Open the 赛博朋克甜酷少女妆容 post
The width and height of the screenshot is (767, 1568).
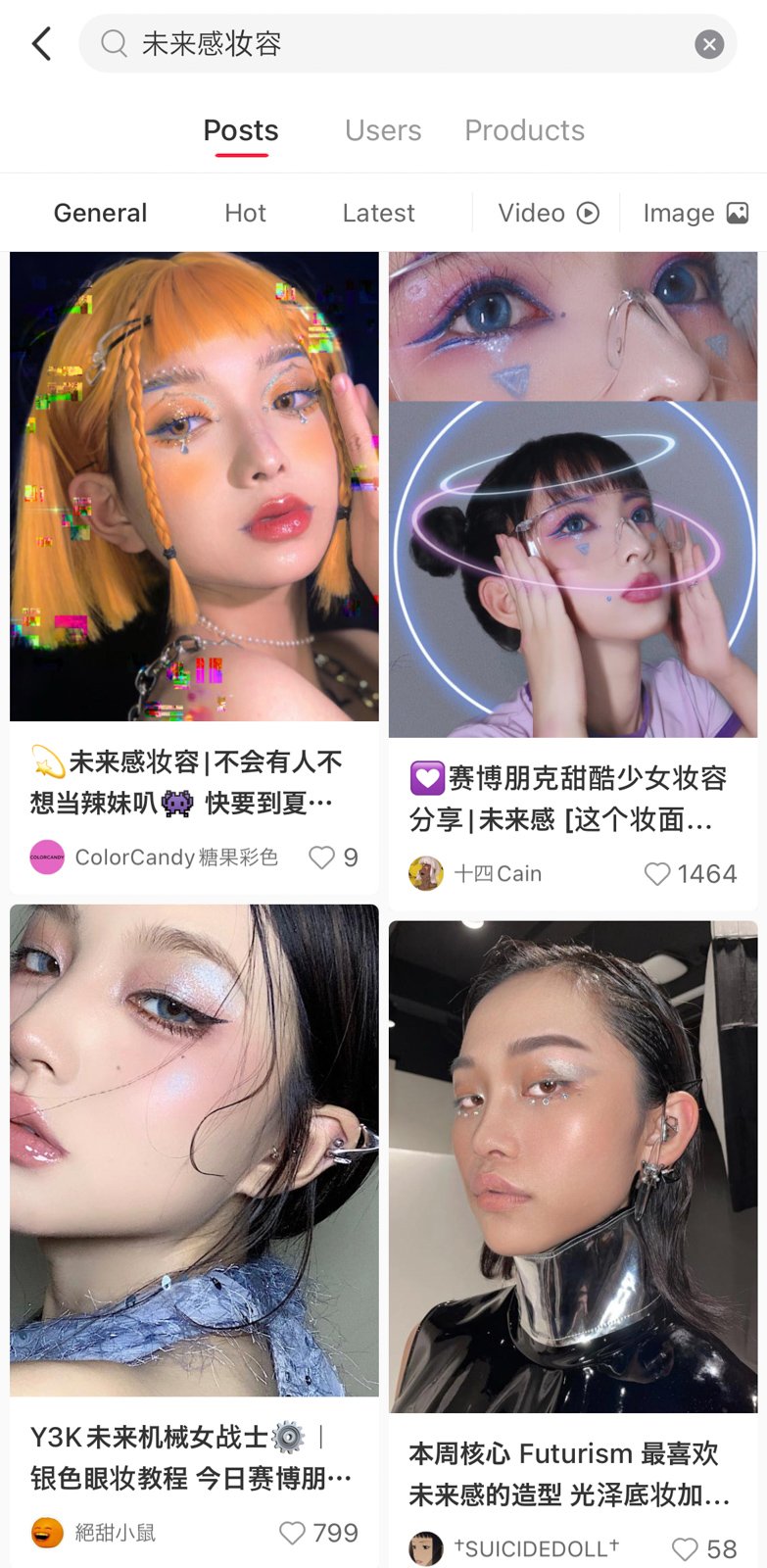[573, 568]
